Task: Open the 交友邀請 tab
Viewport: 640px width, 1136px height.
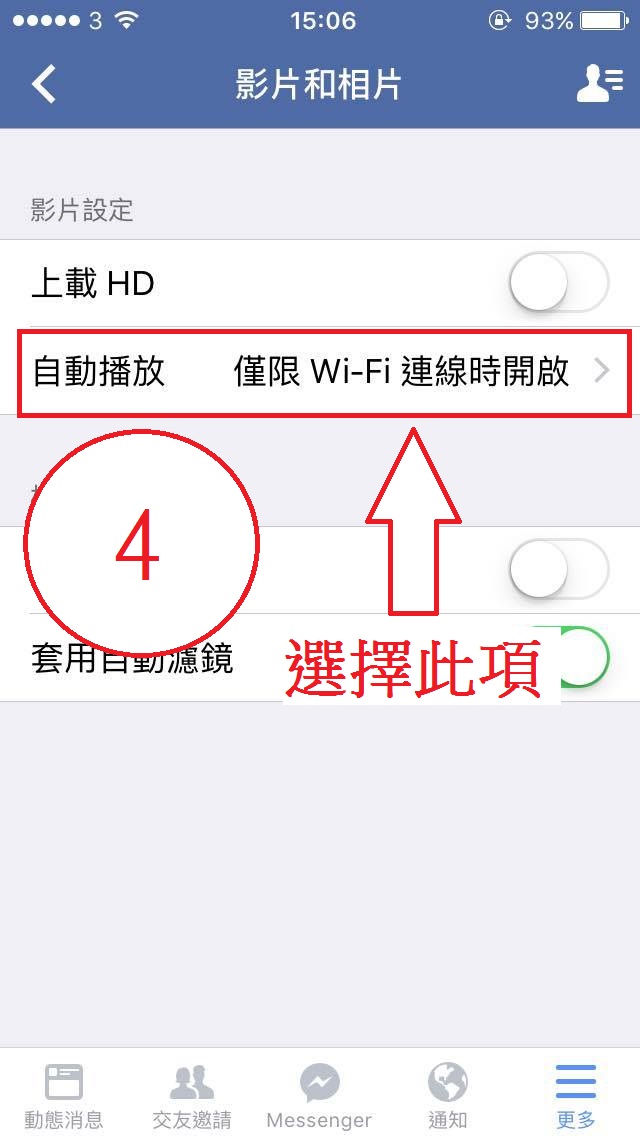Action: point(191,1094)
